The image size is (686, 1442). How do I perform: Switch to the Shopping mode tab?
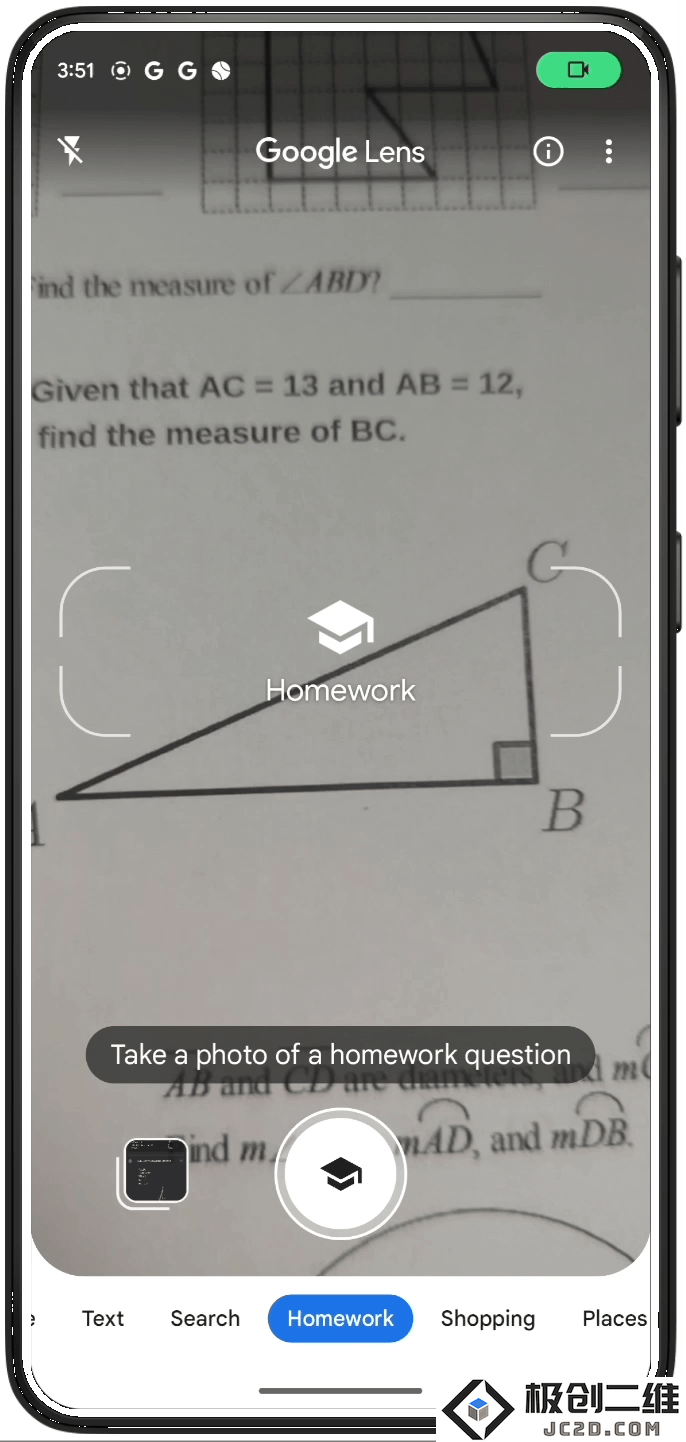pos(488,1318)
